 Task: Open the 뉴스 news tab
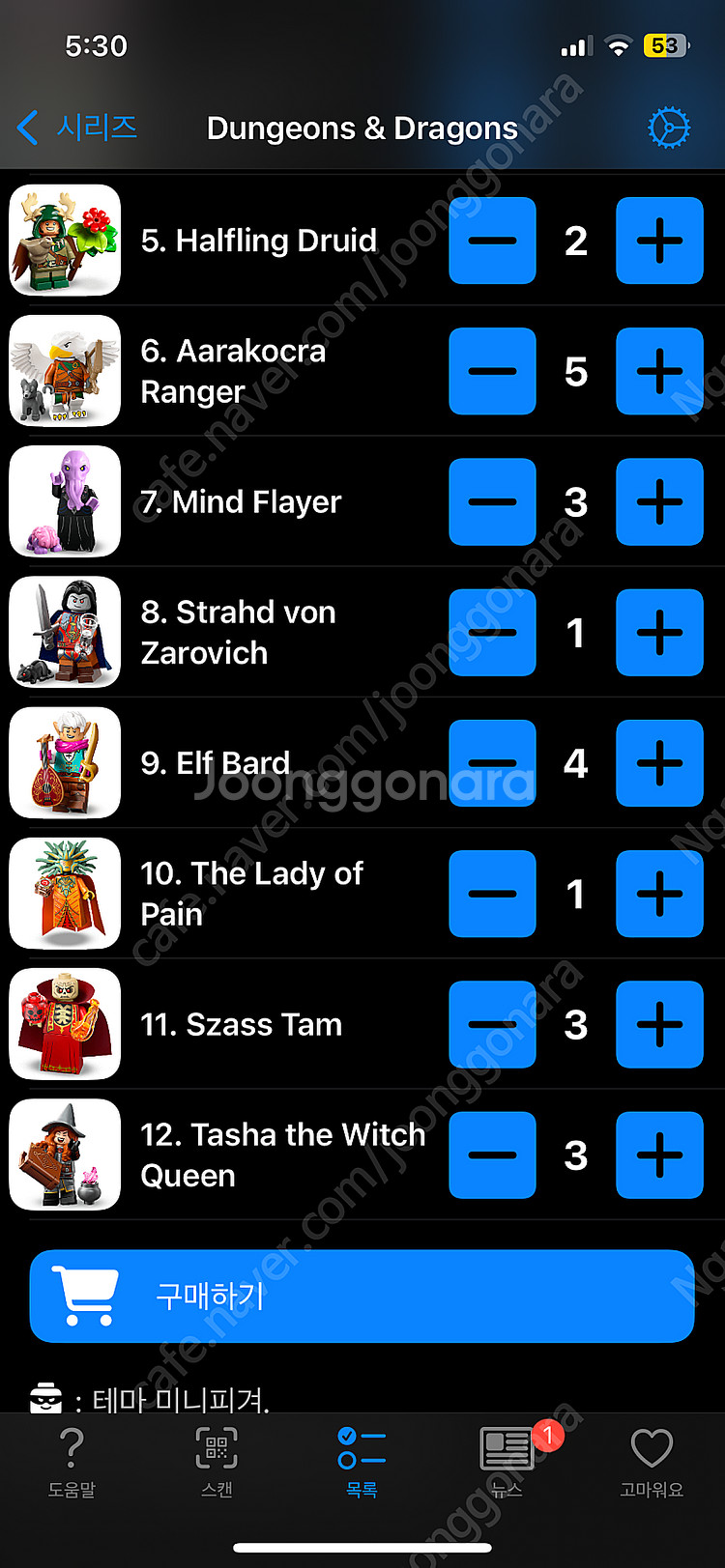coord(507,1462)
